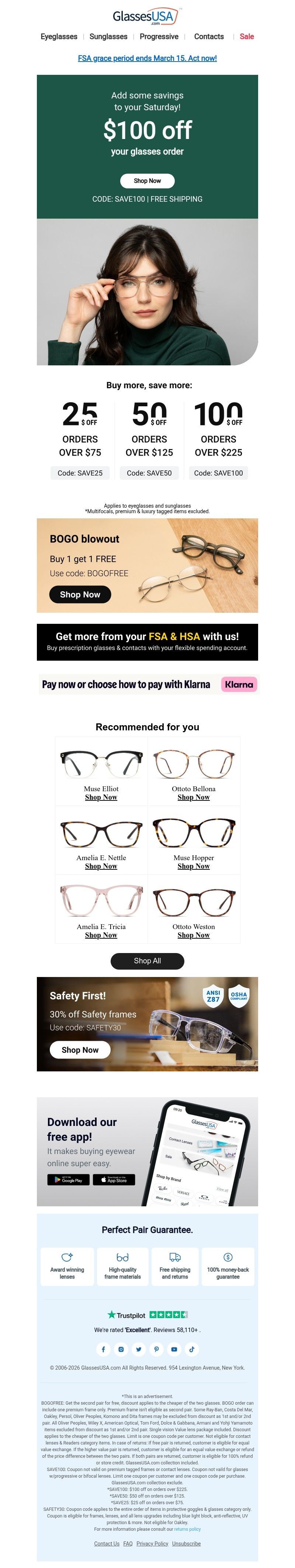
Task: Shop Now for Amelia E. Nettle
Action: (101, 866)
